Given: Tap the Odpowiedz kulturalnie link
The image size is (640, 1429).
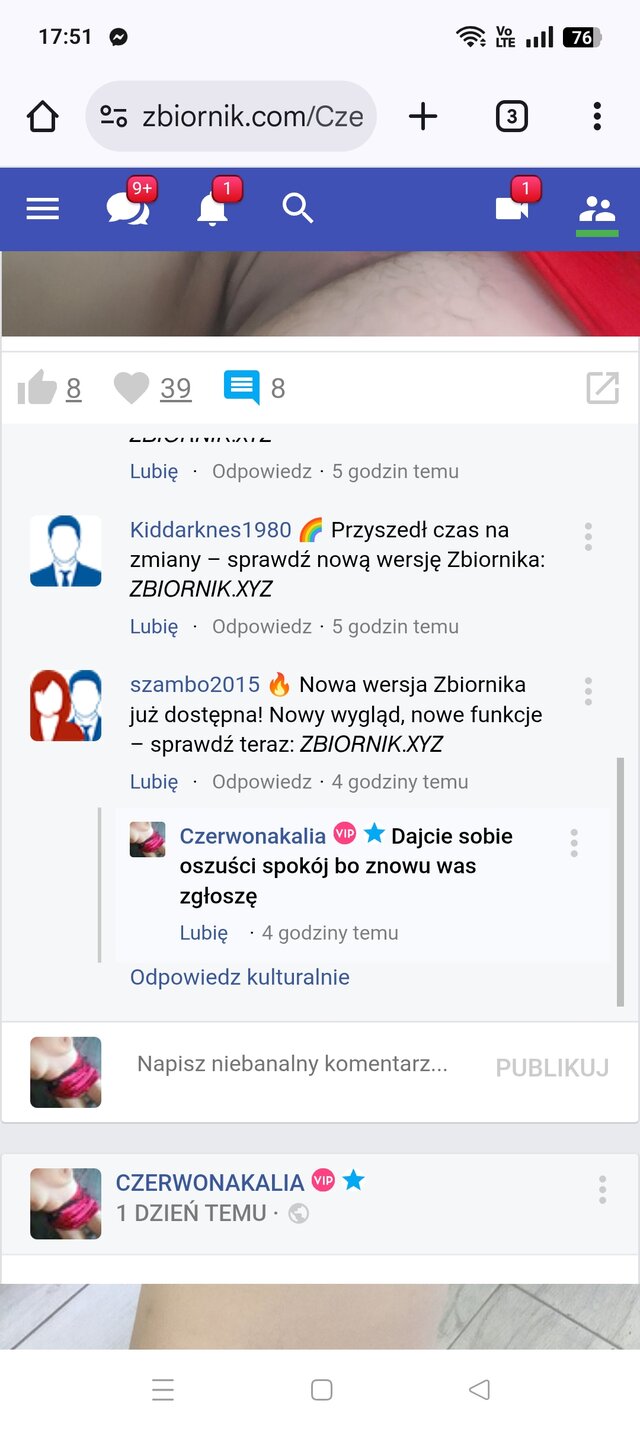Looking at the screenshot, I should click(240, 977).
